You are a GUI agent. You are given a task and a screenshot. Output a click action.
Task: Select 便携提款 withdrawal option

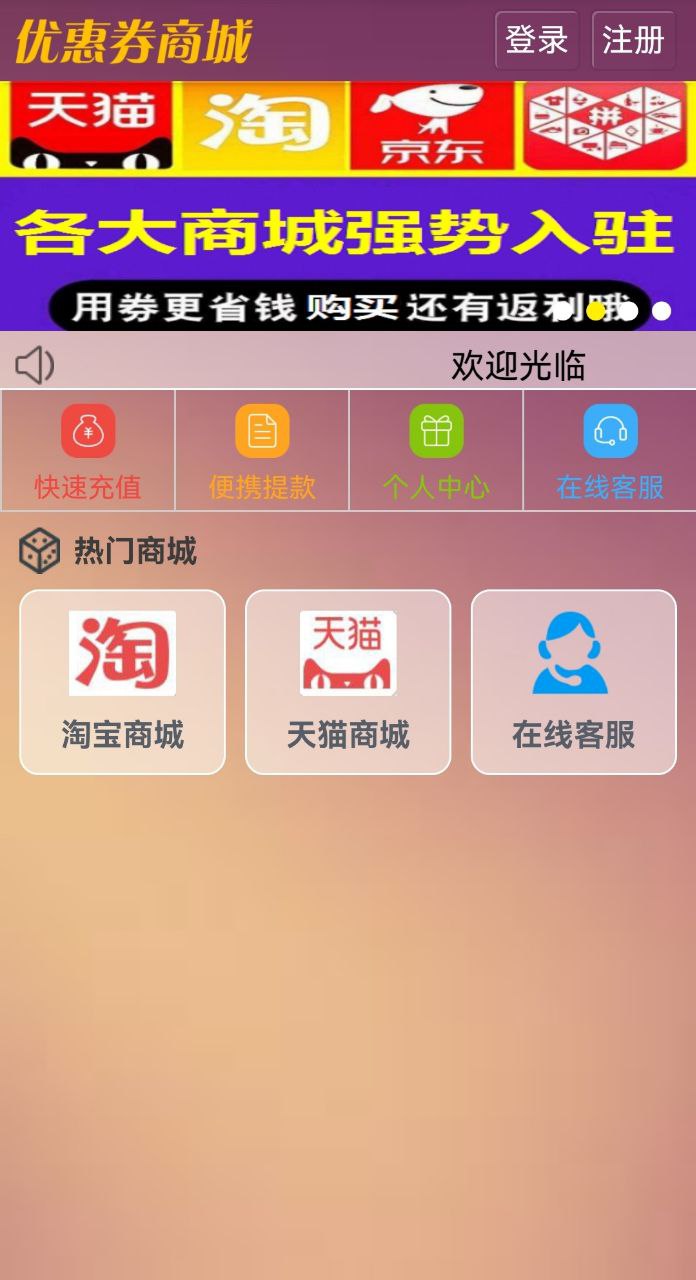[262, 450]
